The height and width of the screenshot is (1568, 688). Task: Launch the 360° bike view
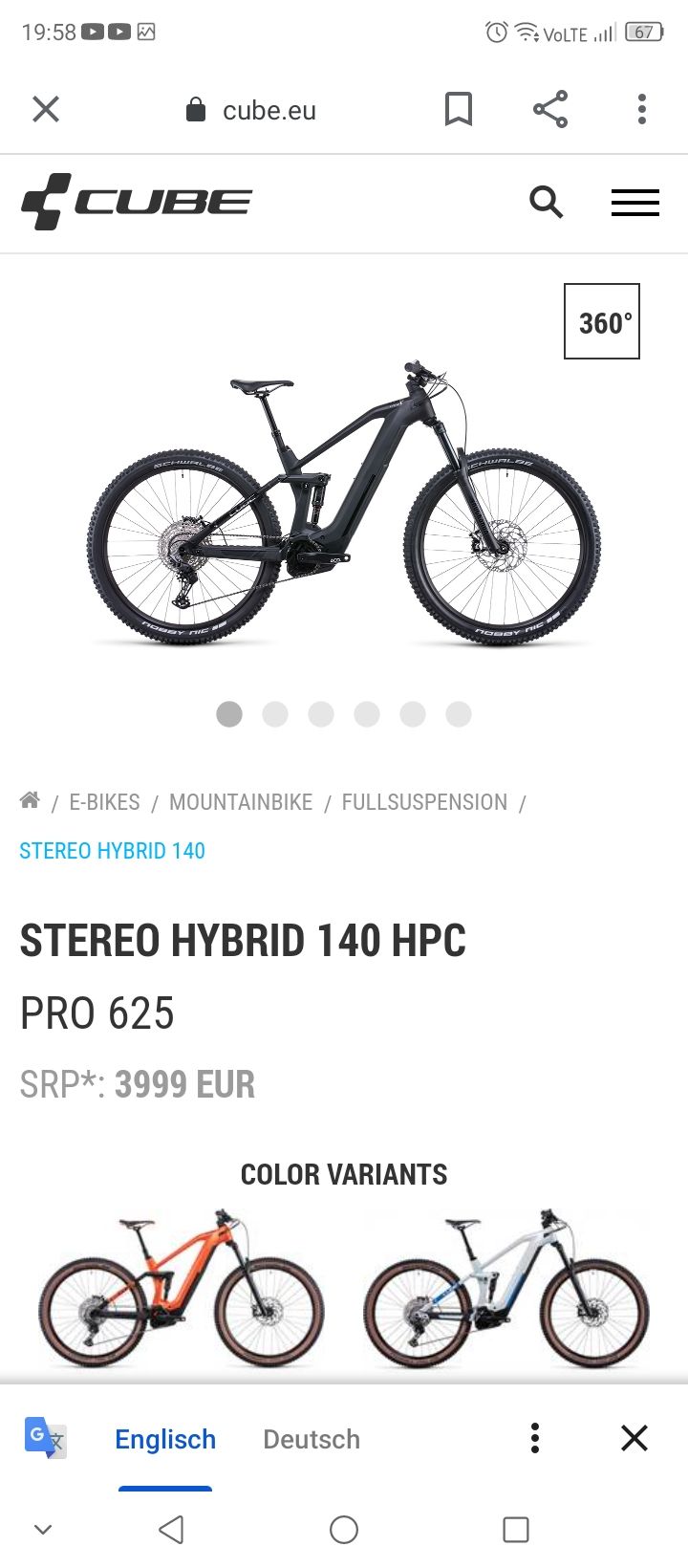602,321
